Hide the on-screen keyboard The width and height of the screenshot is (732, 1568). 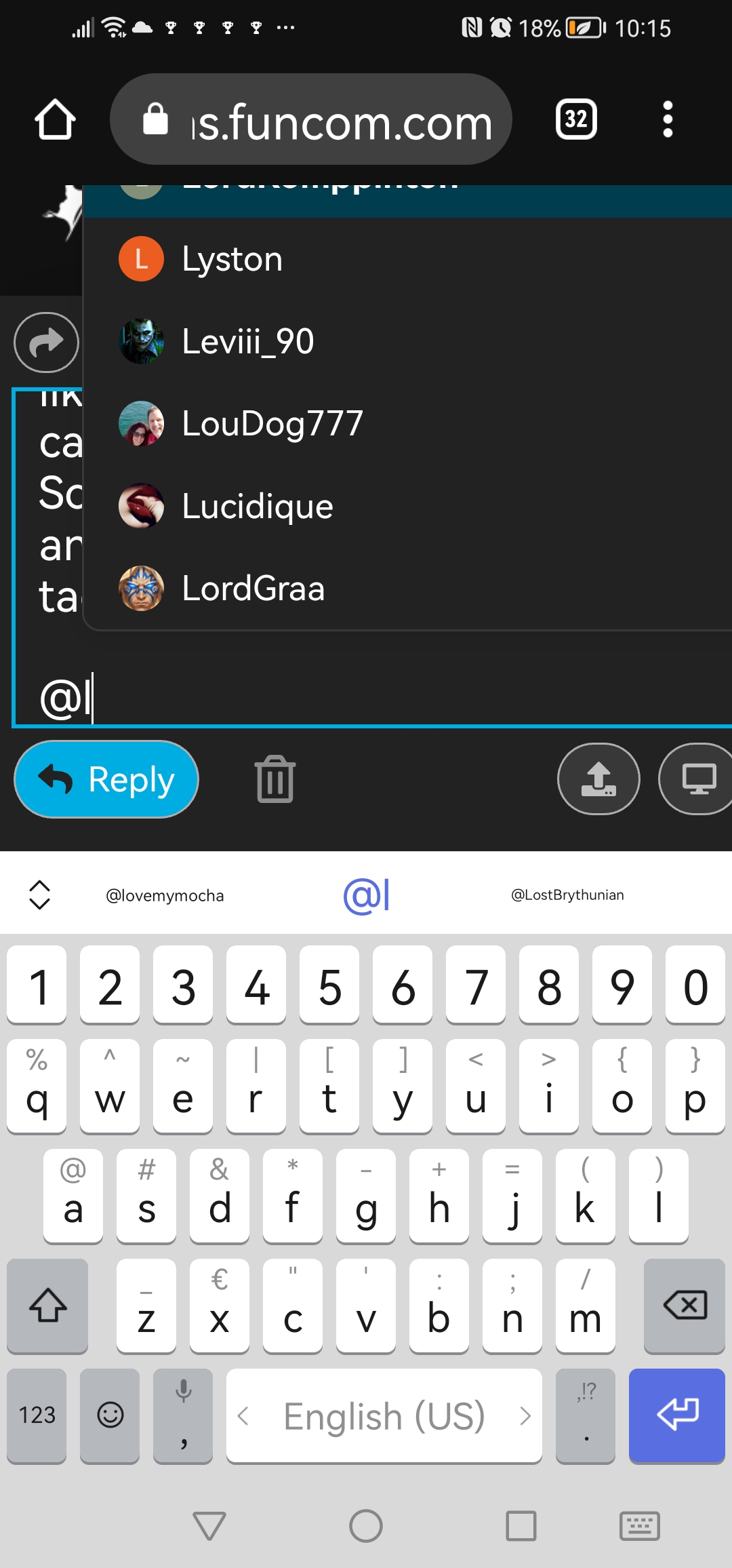(639, 1527)
